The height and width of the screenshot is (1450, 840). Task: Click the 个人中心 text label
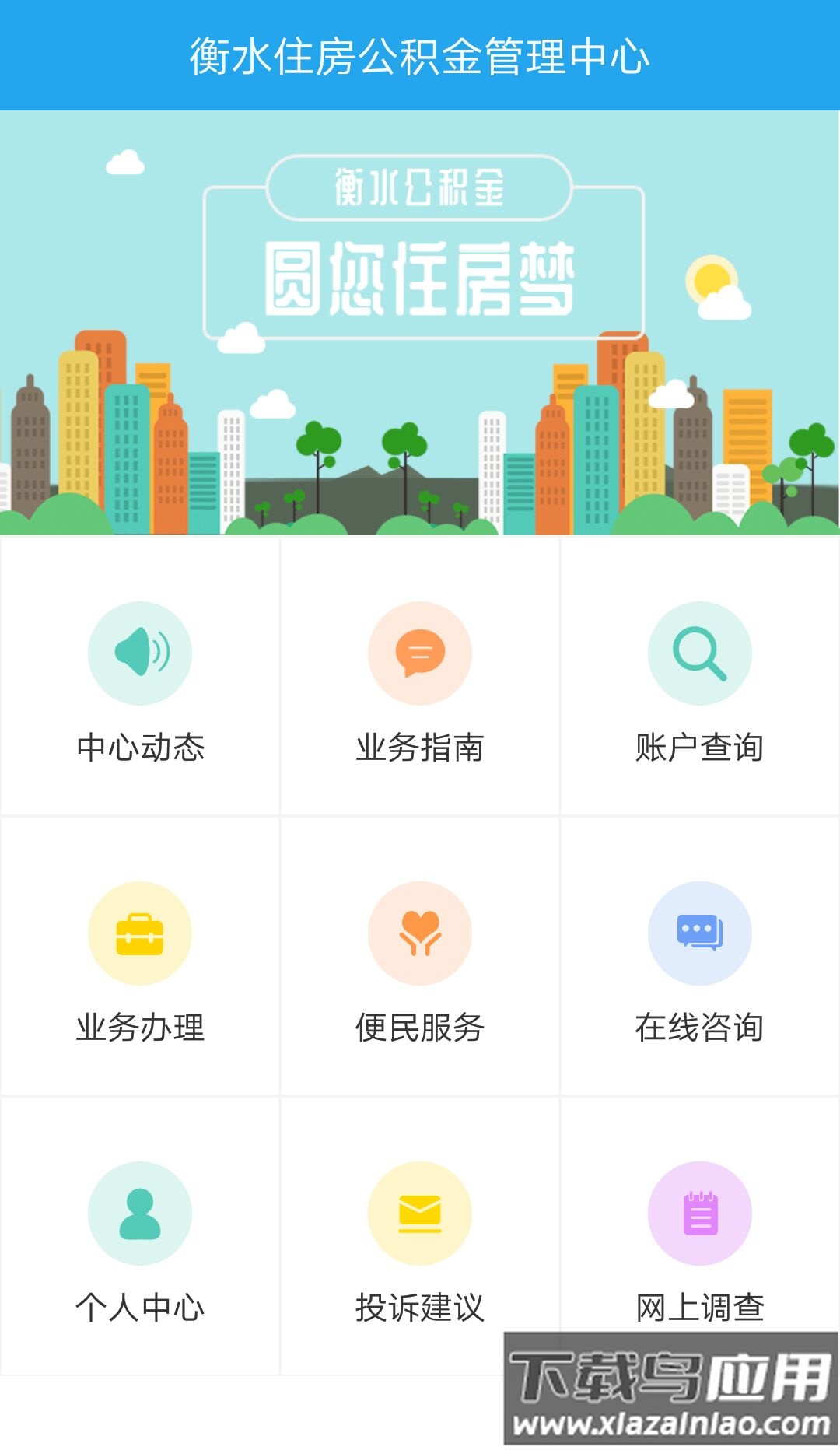click(x=140, y=1307)
